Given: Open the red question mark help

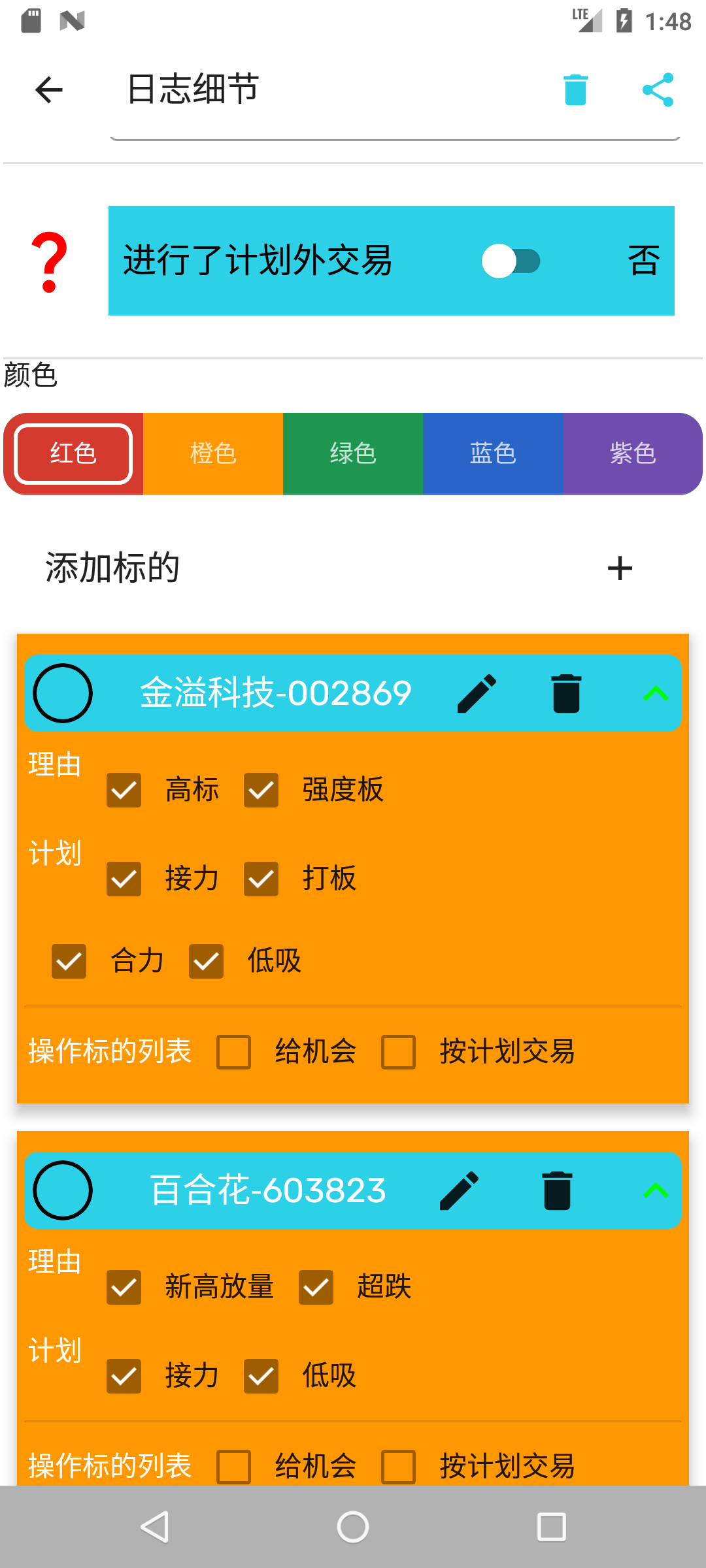Looking at the screenshot, I should pos(50,263).
